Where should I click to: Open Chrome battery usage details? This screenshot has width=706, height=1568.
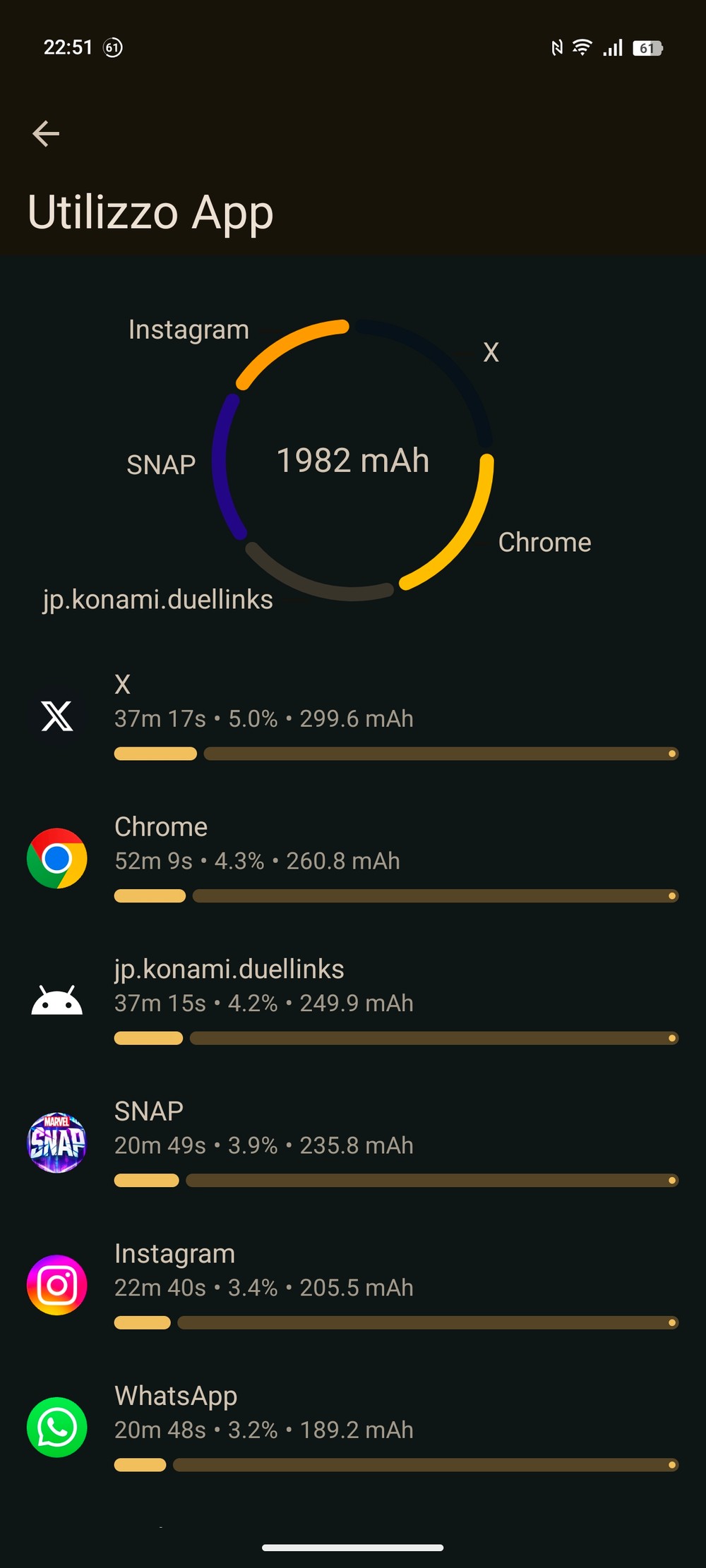353,860
